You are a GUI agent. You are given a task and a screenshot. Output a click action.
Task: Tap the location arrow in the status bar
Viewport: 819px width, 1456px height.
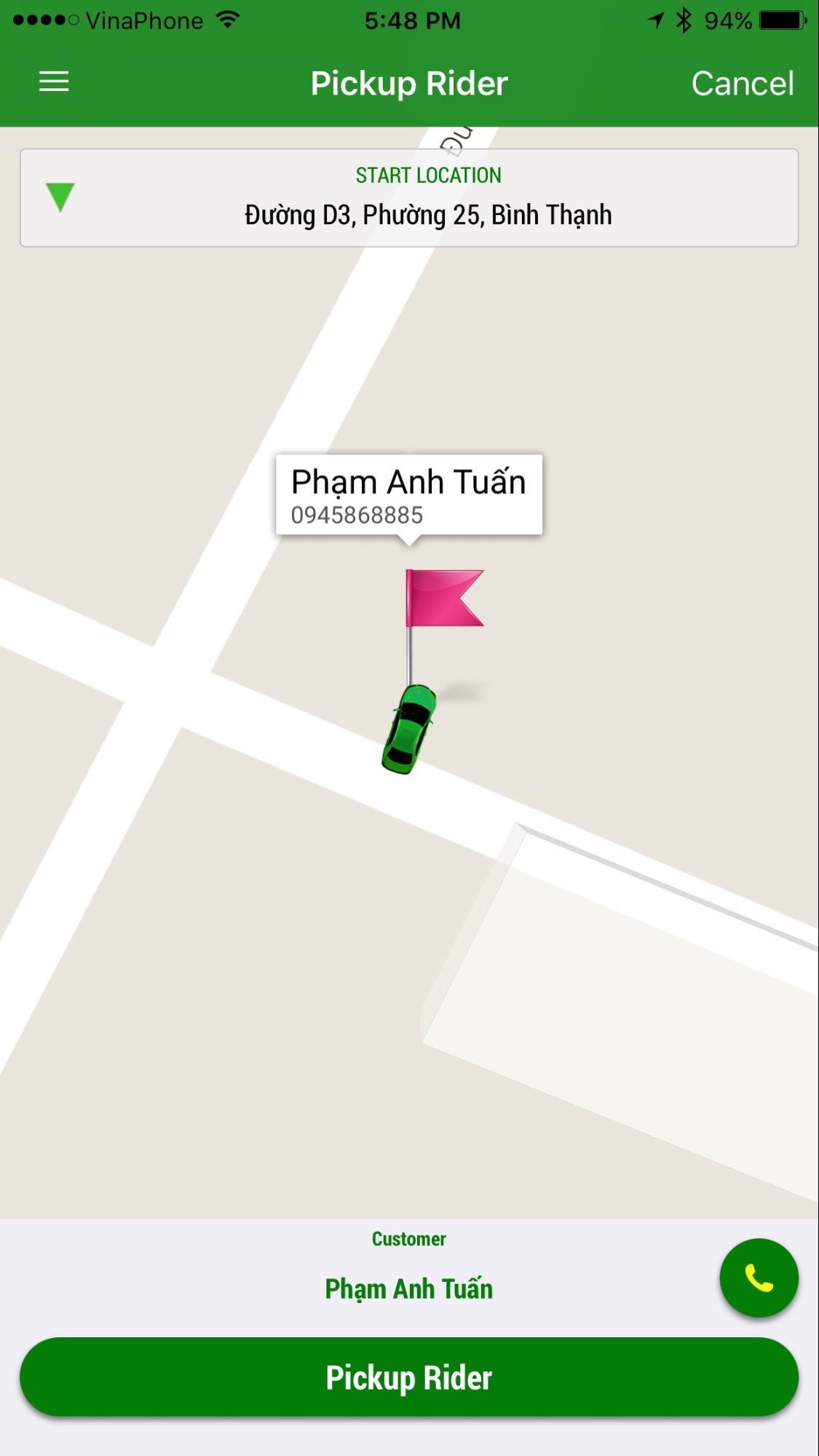tap(654, 20)
